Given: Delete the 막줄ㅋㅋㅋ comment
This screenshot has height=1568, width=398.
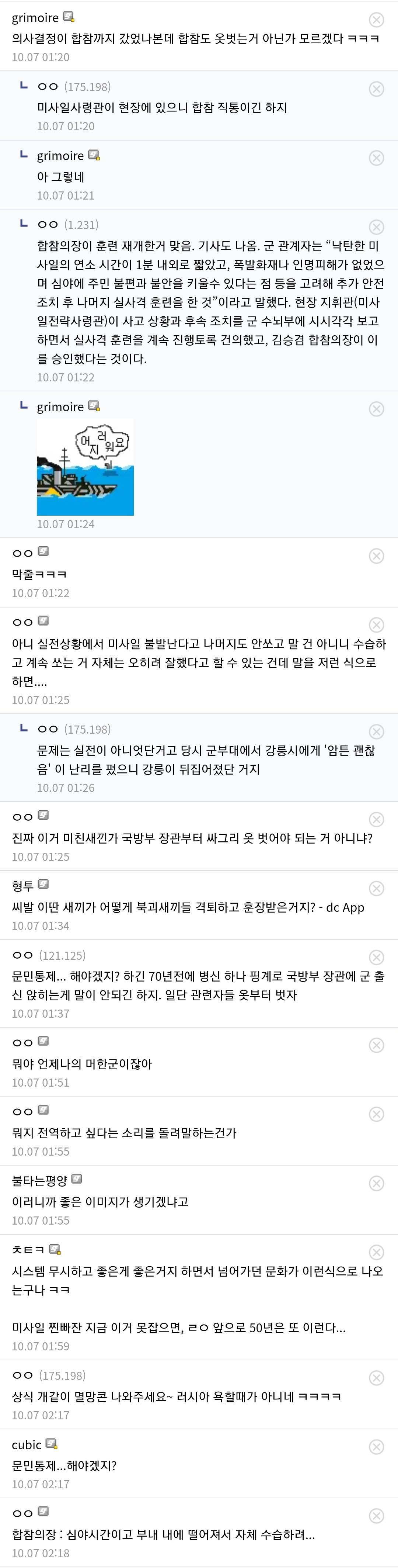Looking at the screenshot, I should [x=377, y=556].
